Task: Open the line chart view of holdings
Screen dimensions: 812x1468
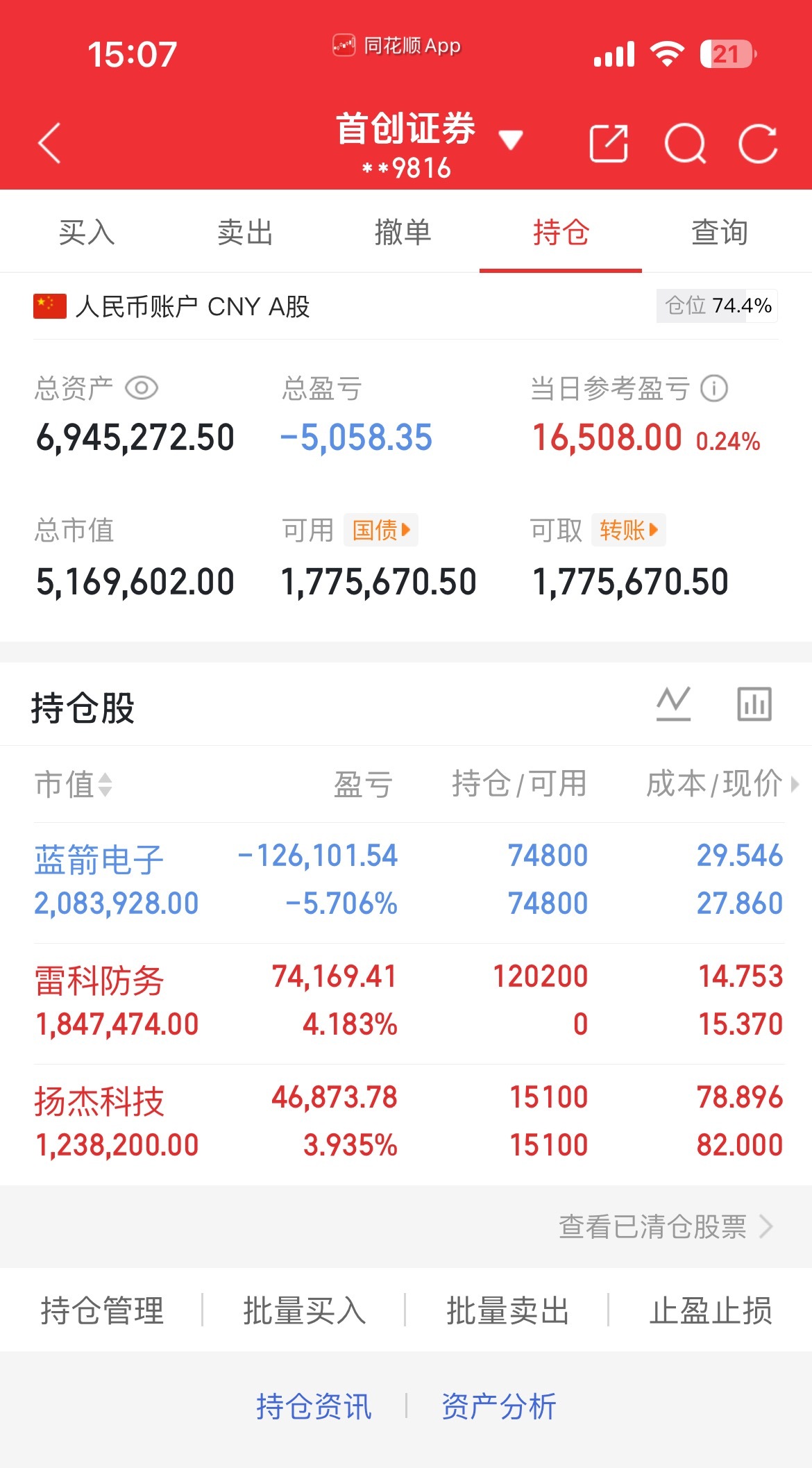Action: click(x=672, y=703)
